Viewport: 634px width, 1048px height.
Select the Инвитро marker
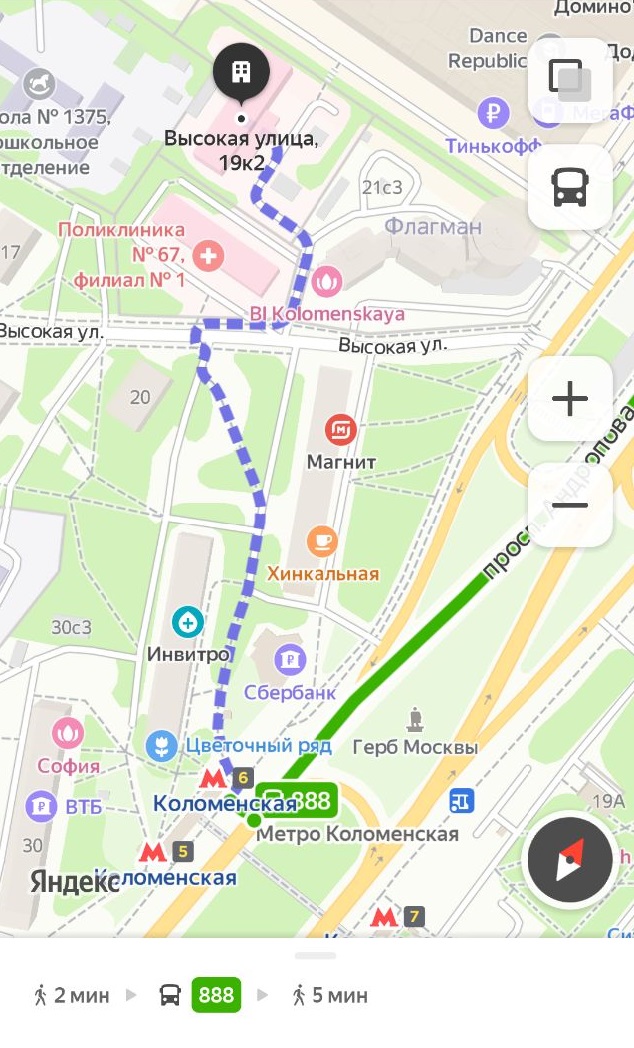point(188,622)
